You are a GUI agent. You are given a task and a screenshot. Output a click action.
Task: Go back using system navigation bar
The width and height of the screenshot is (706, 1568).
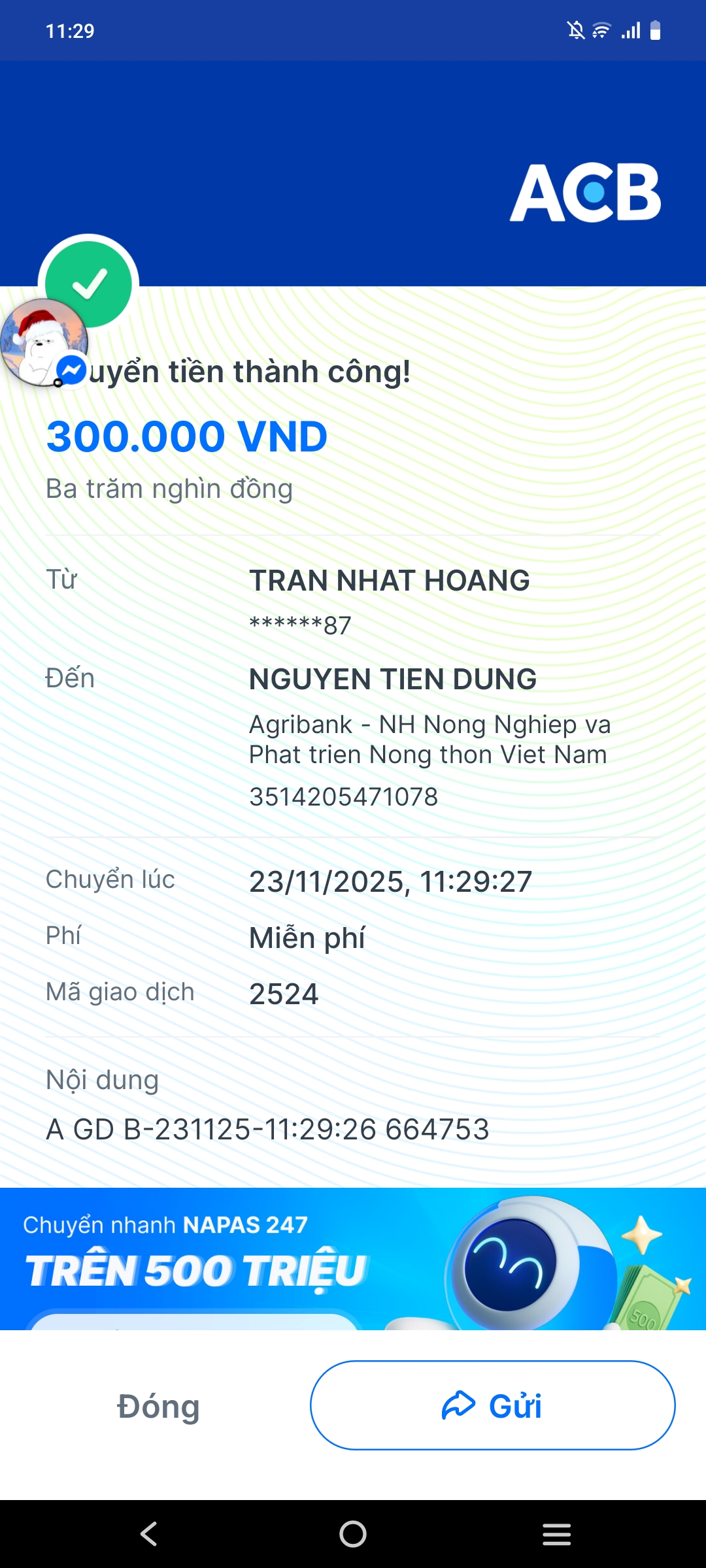coord(149,1534)
